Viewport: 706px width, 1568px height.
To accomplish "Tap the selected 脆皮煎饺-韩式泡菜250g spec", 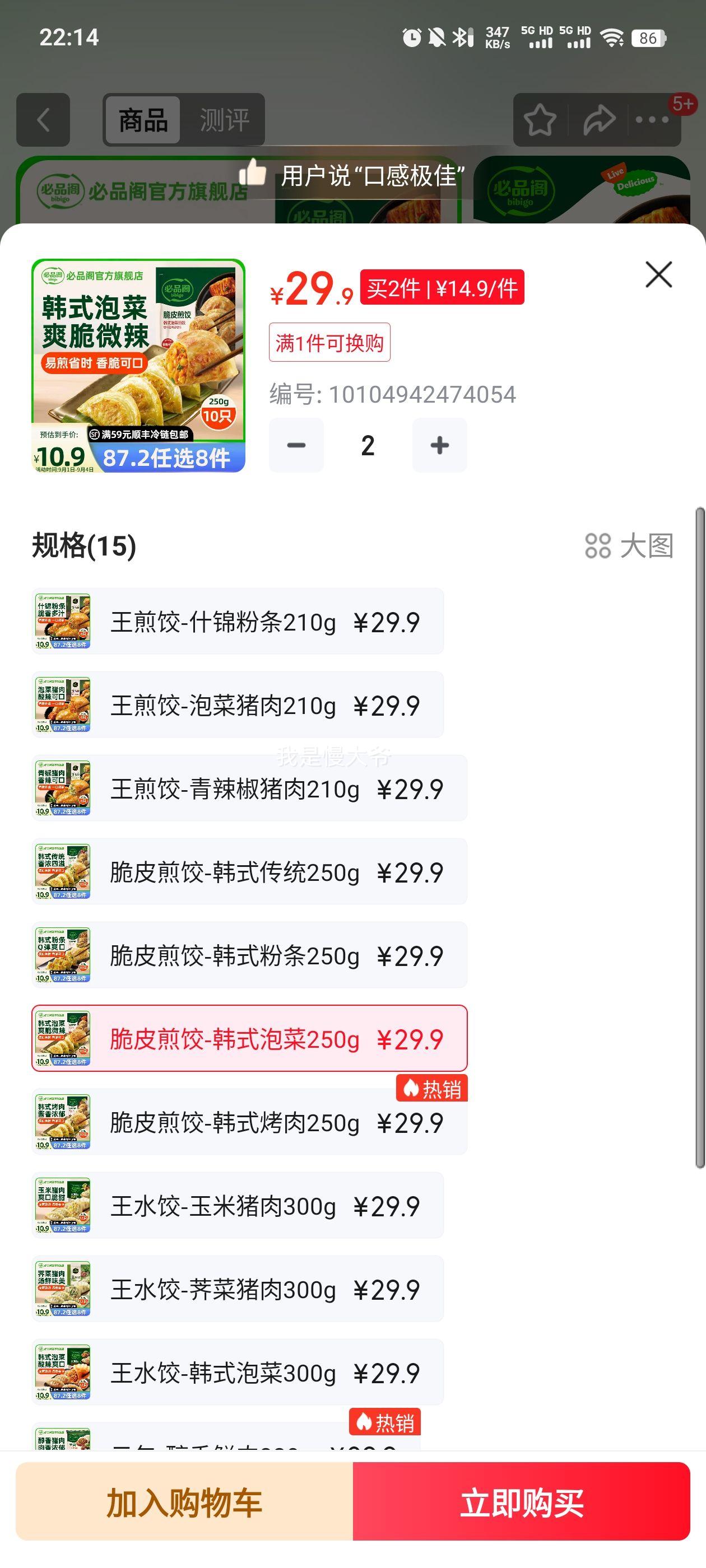I will tap(249, 1038).
